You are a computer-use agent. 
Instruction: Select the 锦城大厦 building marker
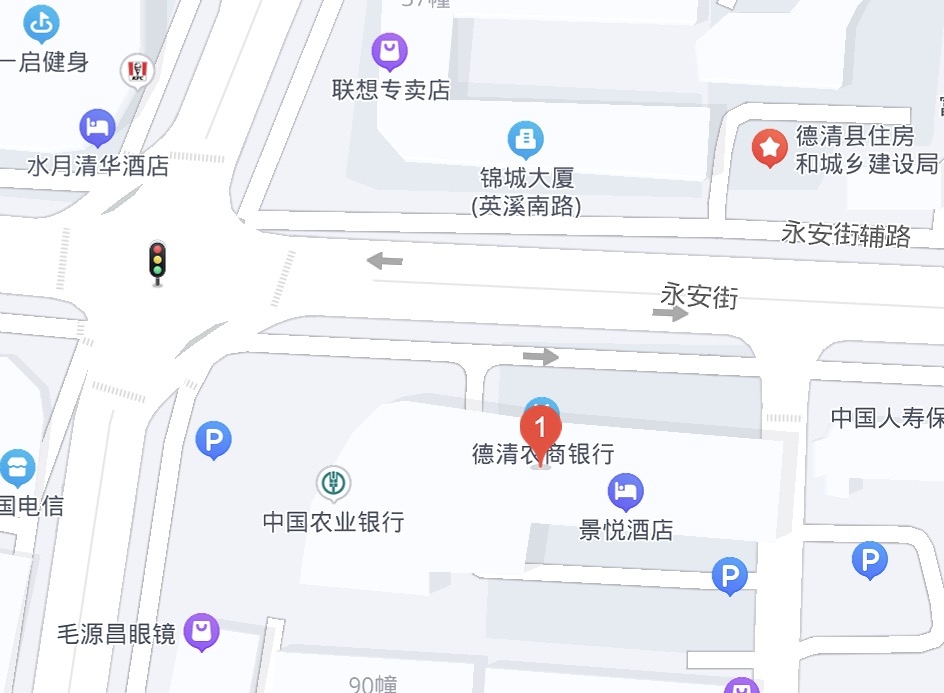[x=526, y=137]
